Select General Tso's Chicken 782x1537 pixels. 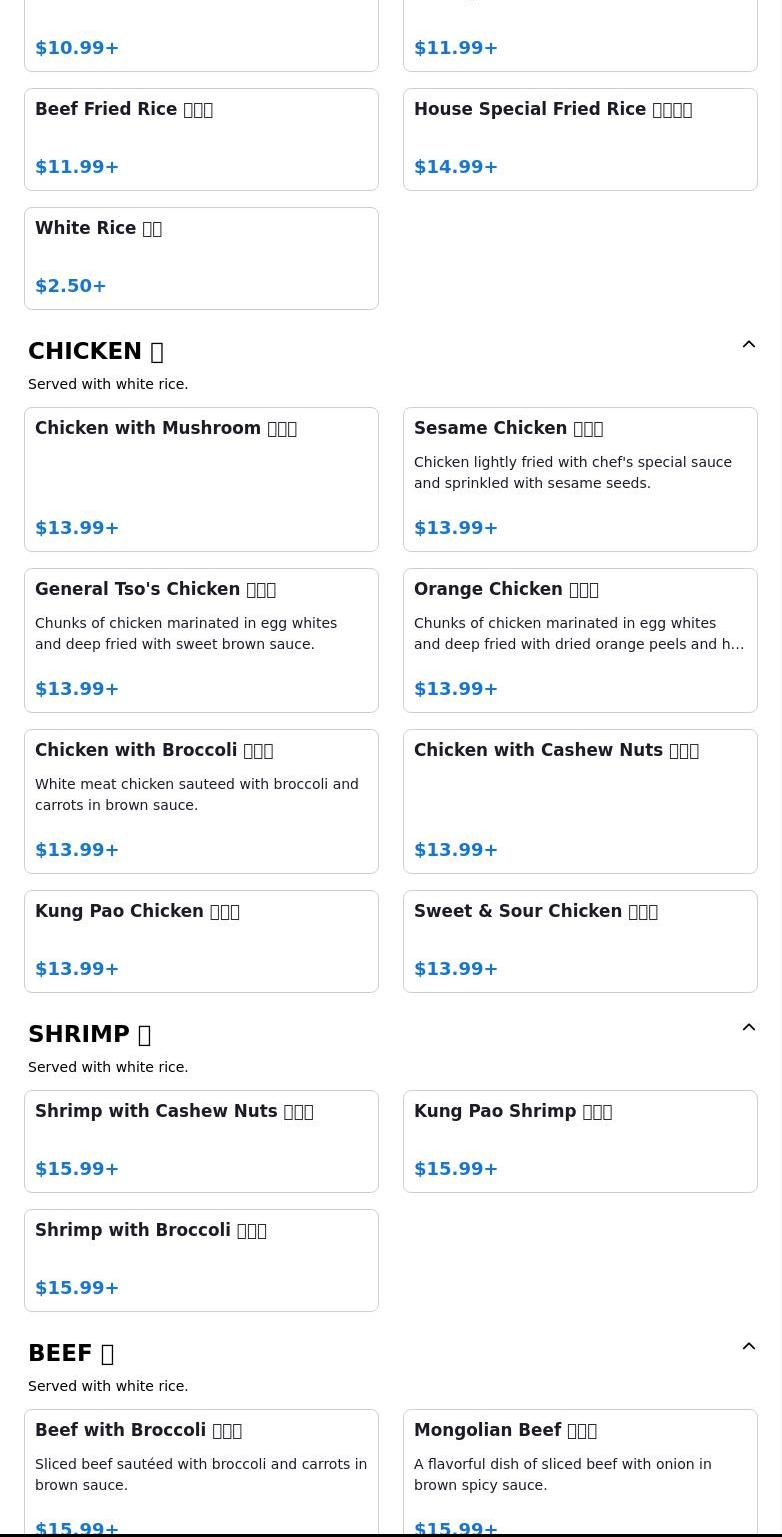tap(201, 640)
